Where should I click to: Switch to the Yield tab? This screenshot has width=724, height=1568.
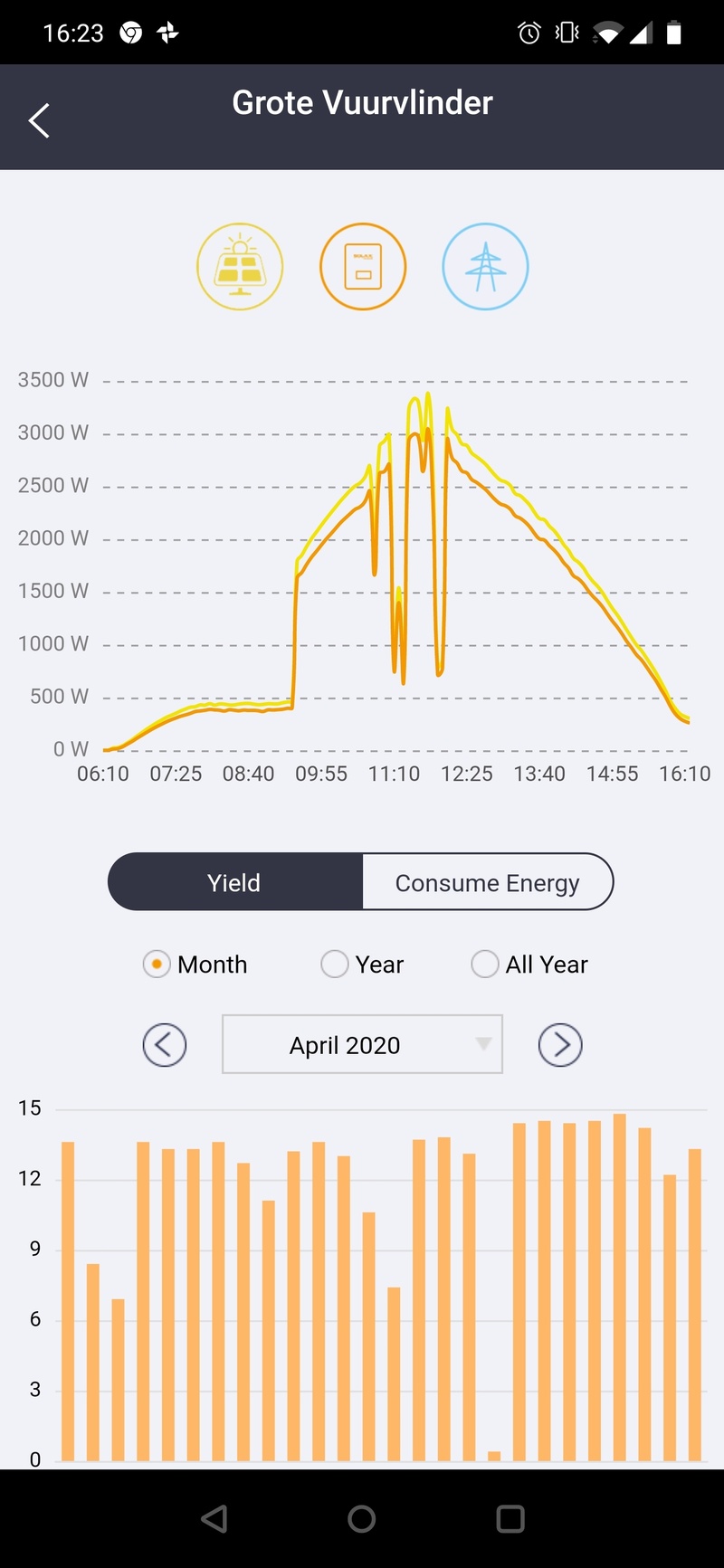coord(235,882)
